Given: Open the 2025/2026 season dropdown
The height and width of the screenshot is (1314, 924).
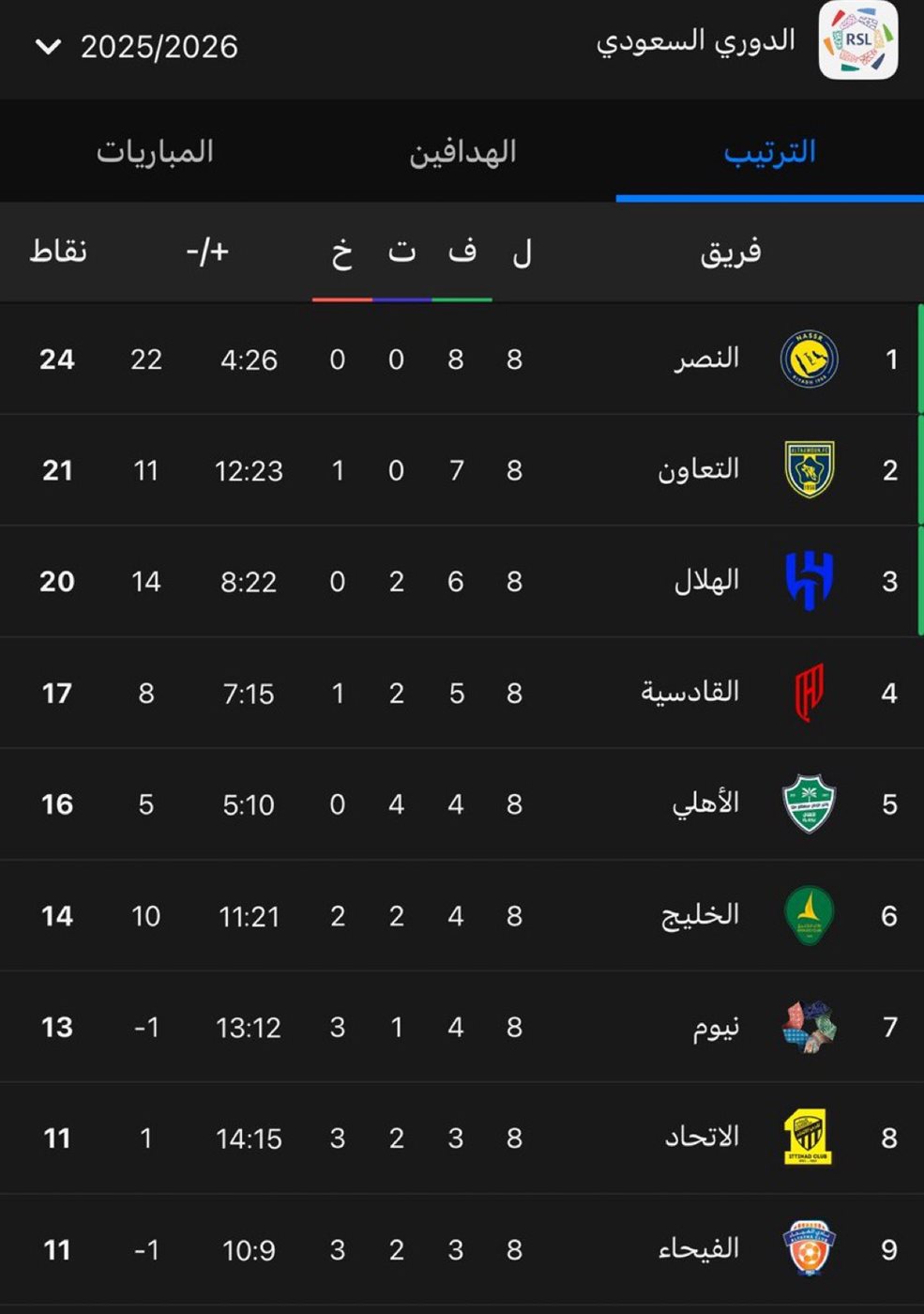Looking at the screenshot, I should click(137, 47).
